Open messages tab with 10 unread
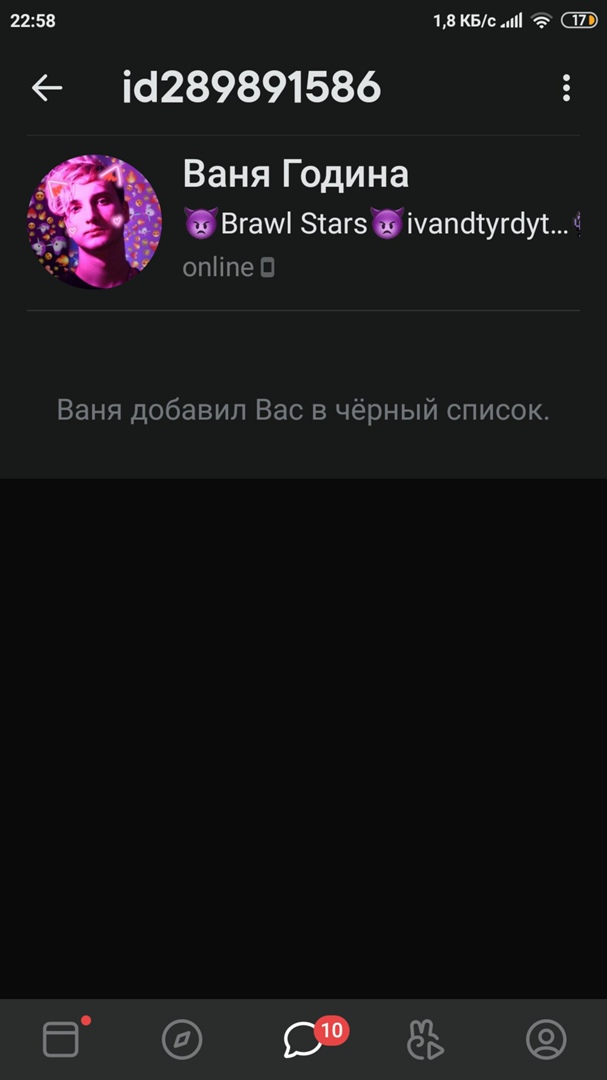 point(304,1040)
